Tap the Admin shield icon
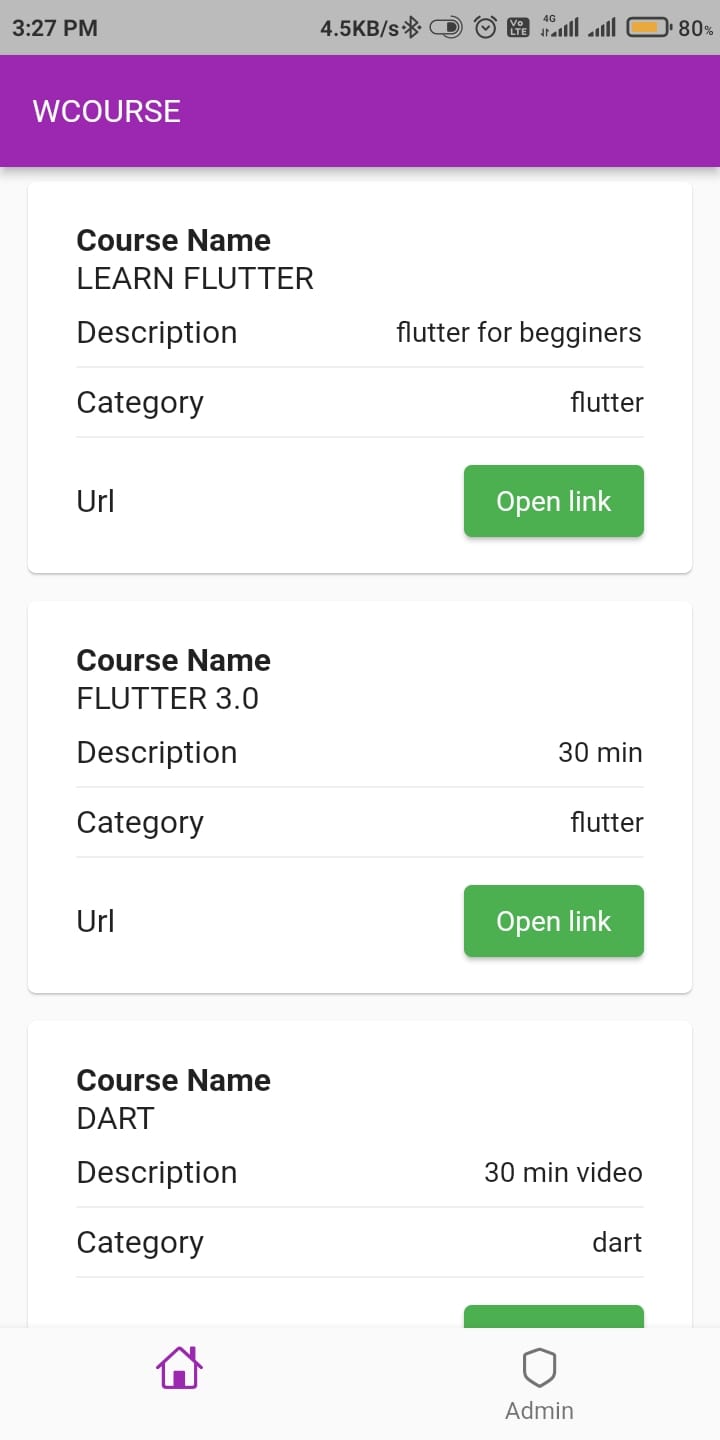The image size is (720, 1440). (x=539, y=1366)
